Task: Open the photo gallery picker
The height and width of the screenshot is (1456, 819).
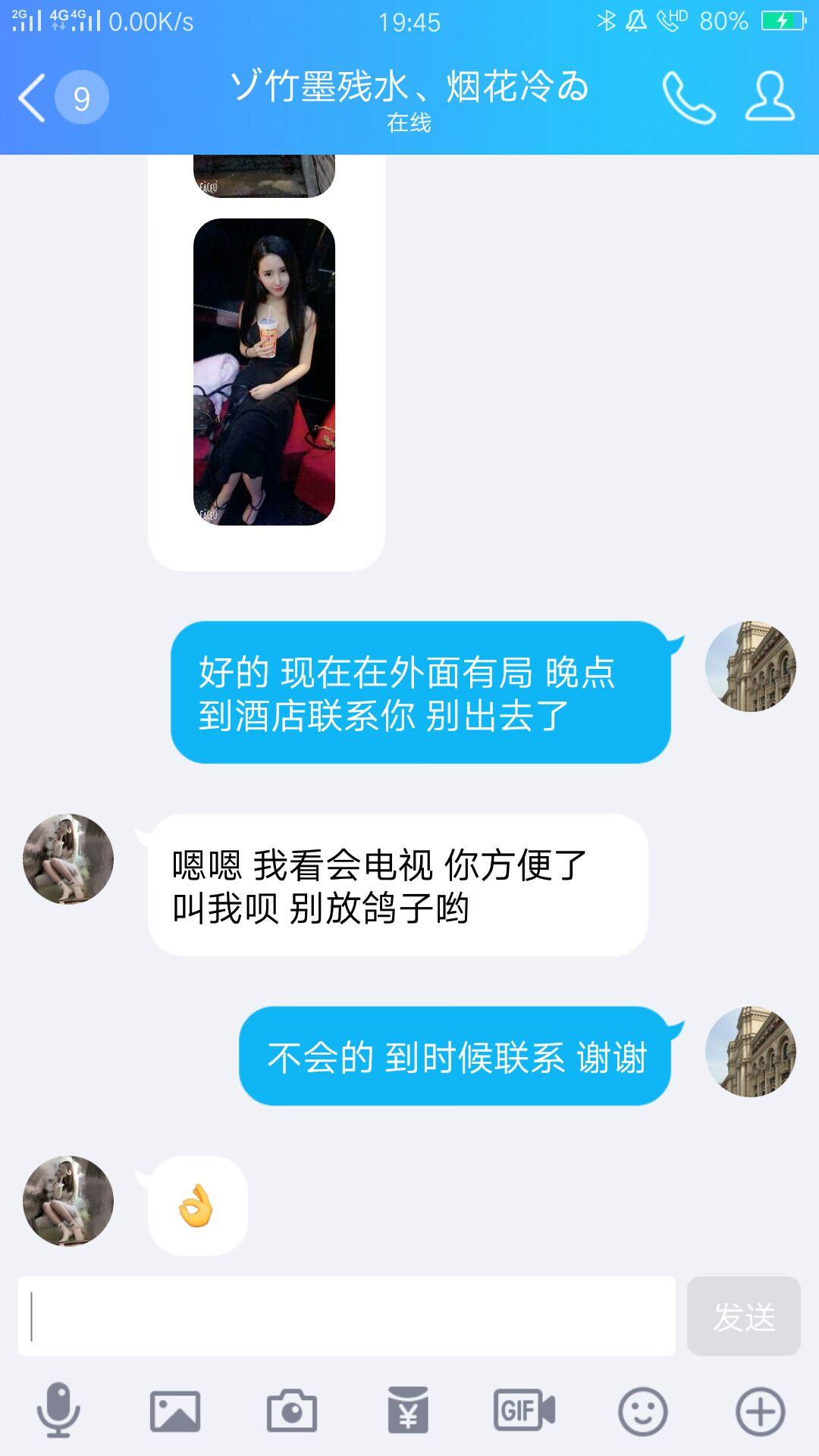Action: pyautogui.click(x=175, y=1411)
